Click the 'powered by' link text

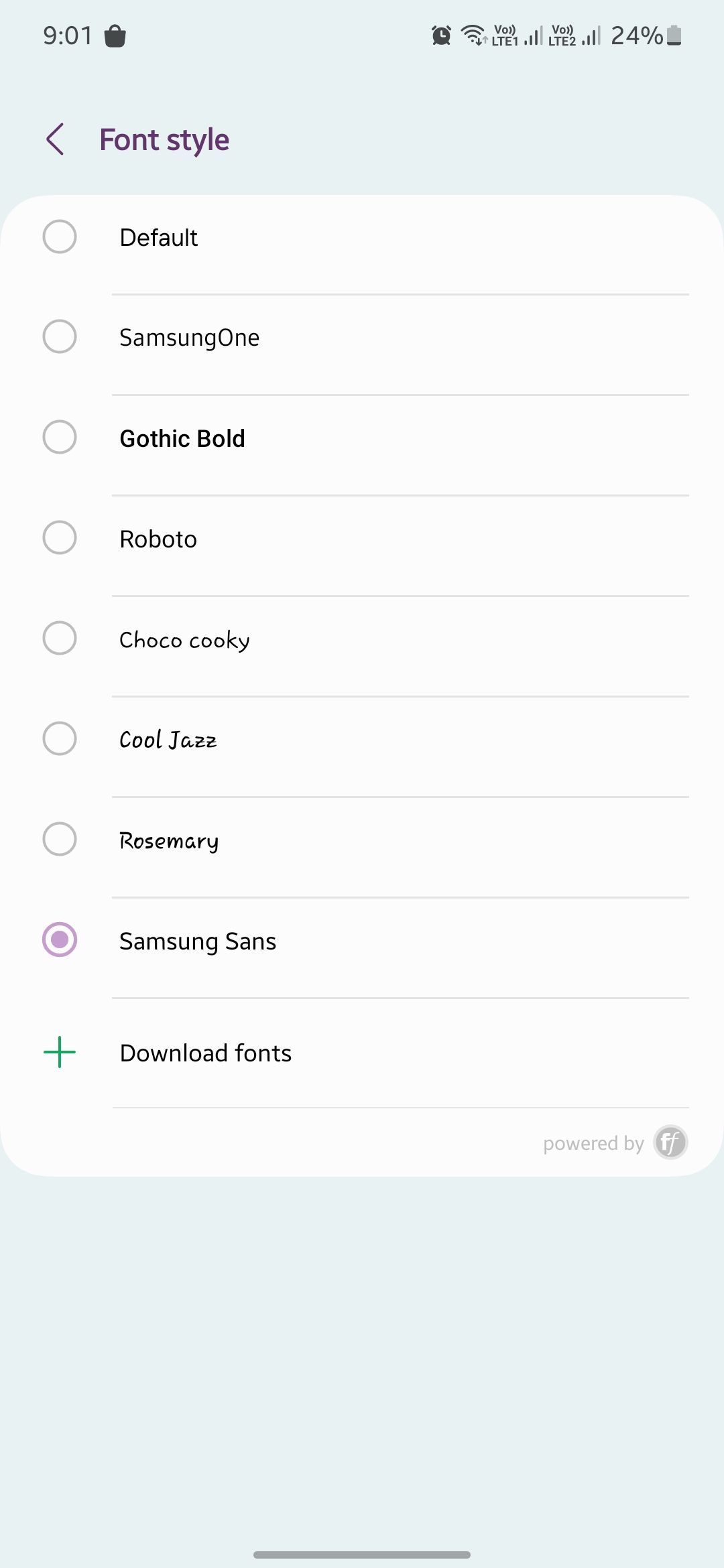pyautogui.click(x=593, y=1143)
